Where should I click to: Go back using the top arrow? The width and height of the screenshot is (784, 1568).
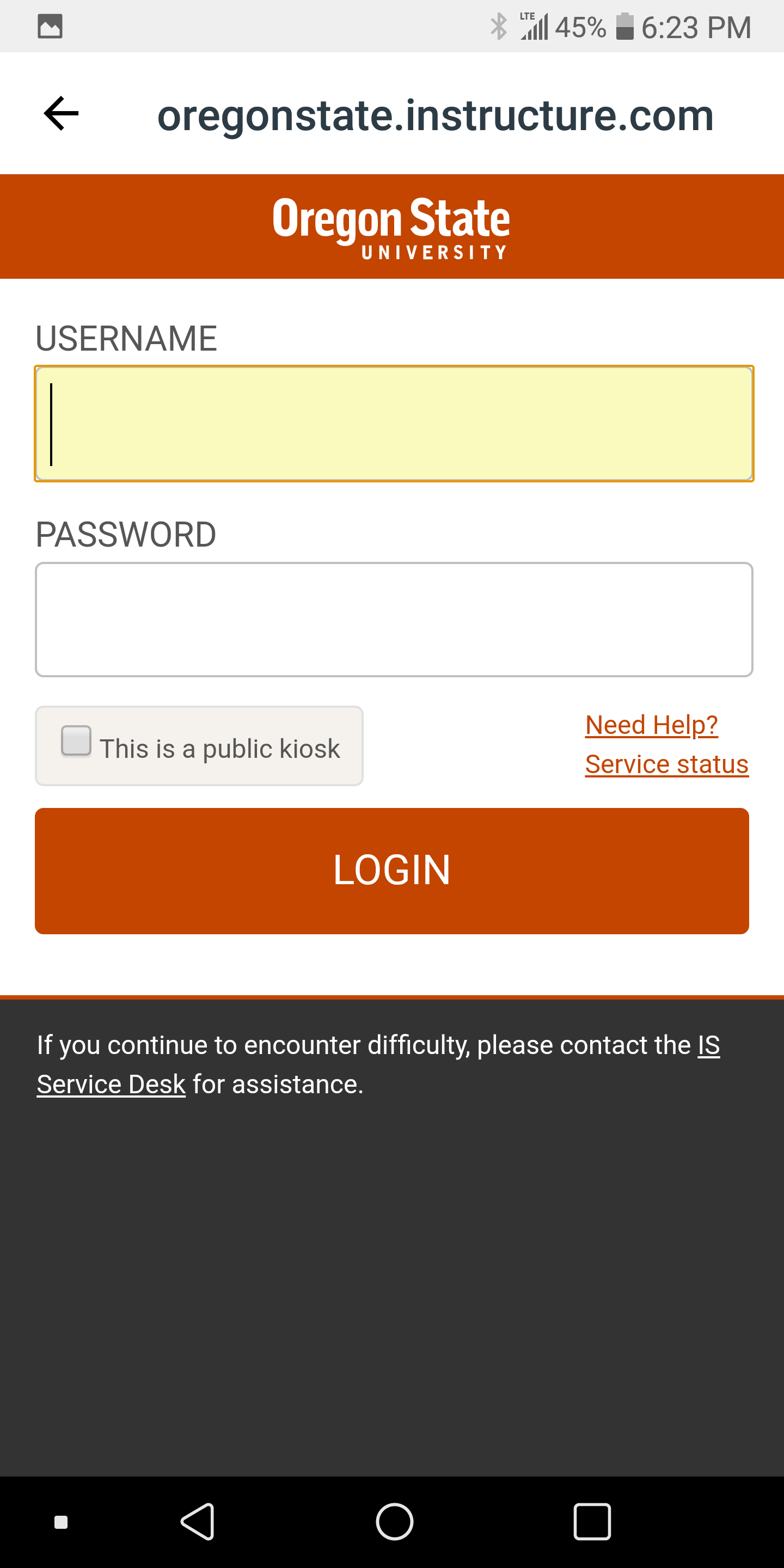(x=62, y=113)
